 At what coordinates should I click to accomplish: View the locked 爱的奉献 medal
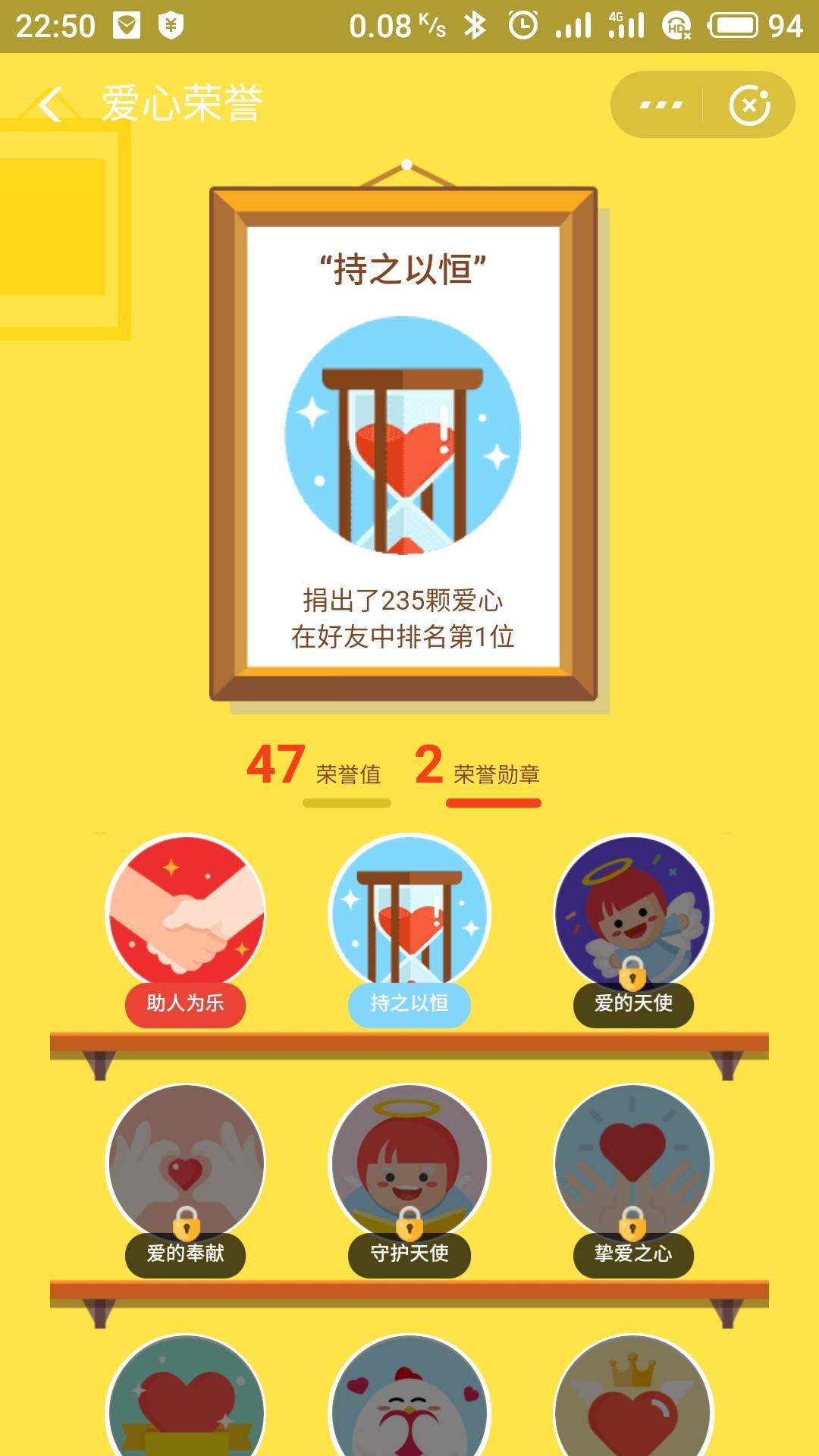point(185,1166)
